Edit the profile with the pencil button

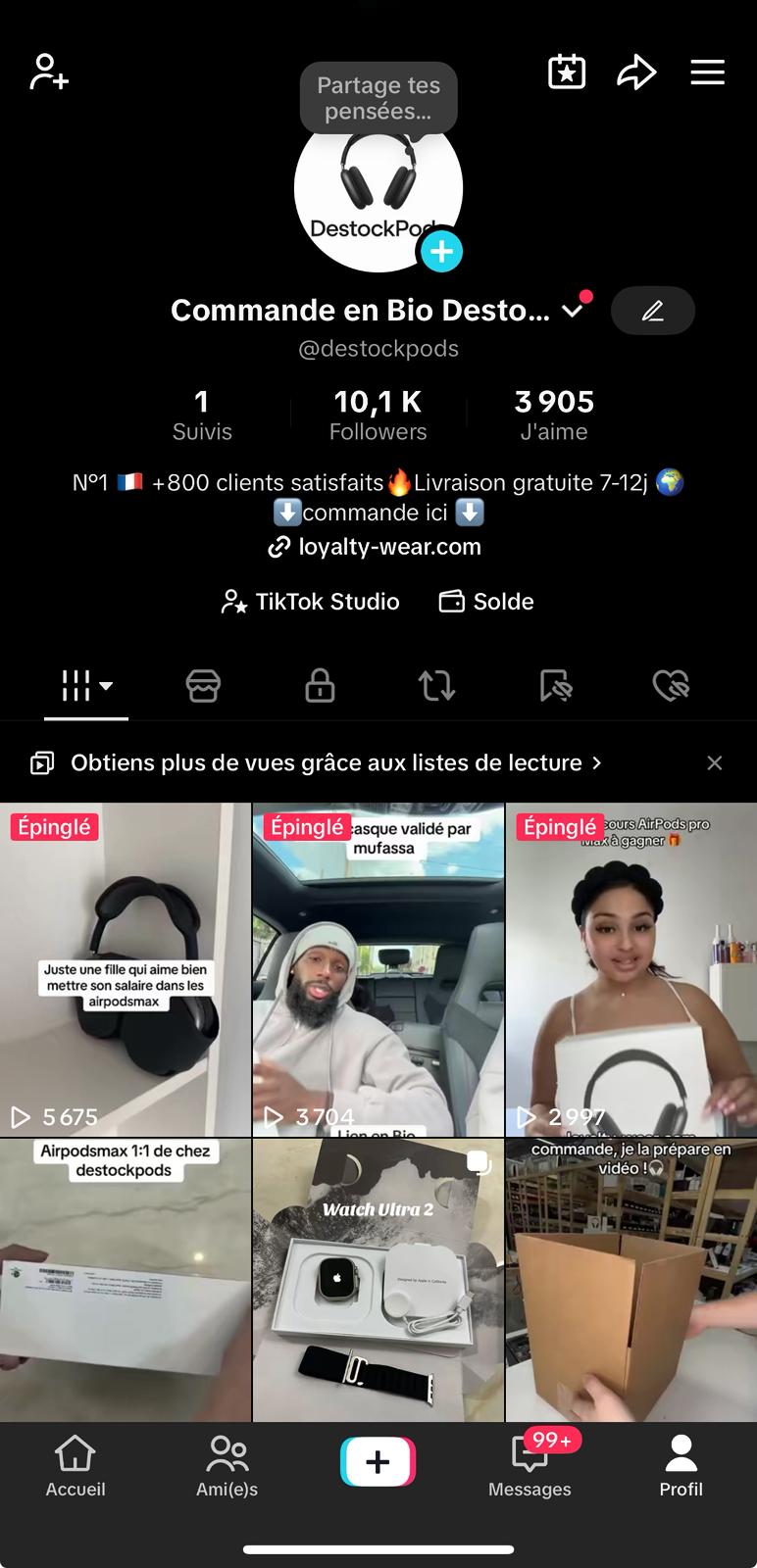(652, 311)
